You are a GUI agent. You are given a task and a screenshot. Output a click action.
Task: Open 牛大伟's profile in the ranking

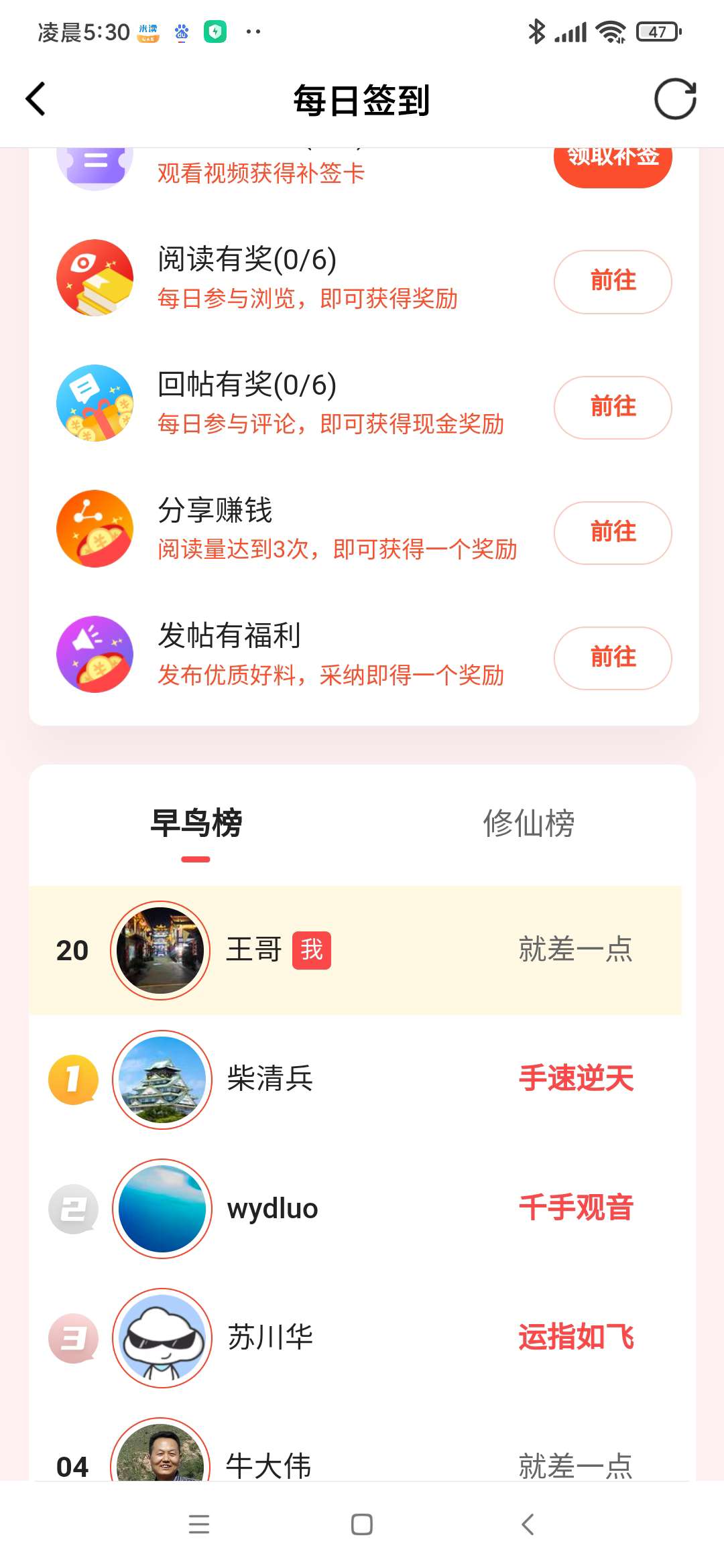160,1454
